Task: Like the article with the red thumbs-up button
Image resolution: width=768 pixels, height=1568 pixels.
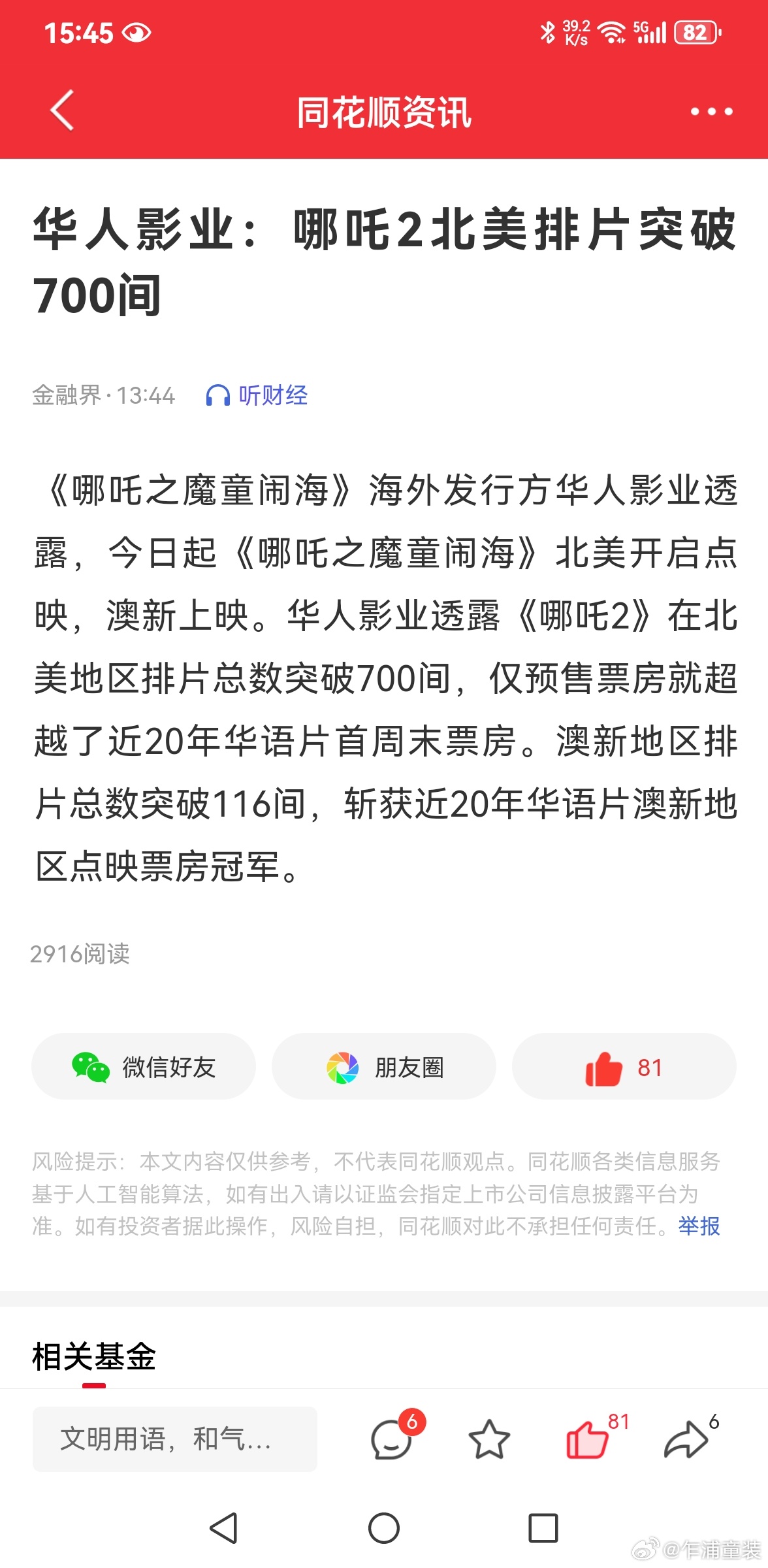Action: [x=624, y=1067]
